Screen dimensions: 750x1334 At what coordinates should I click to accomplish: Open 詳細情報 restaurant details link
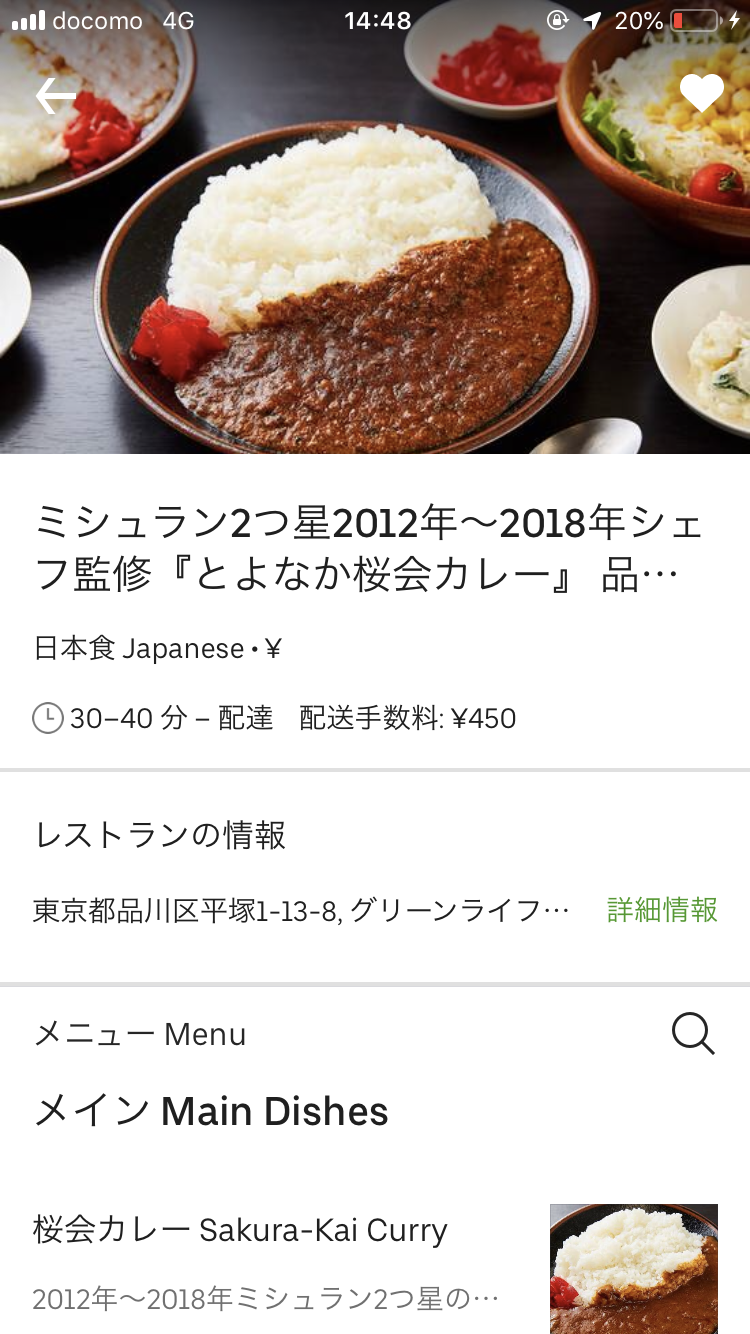click(662, 910)
